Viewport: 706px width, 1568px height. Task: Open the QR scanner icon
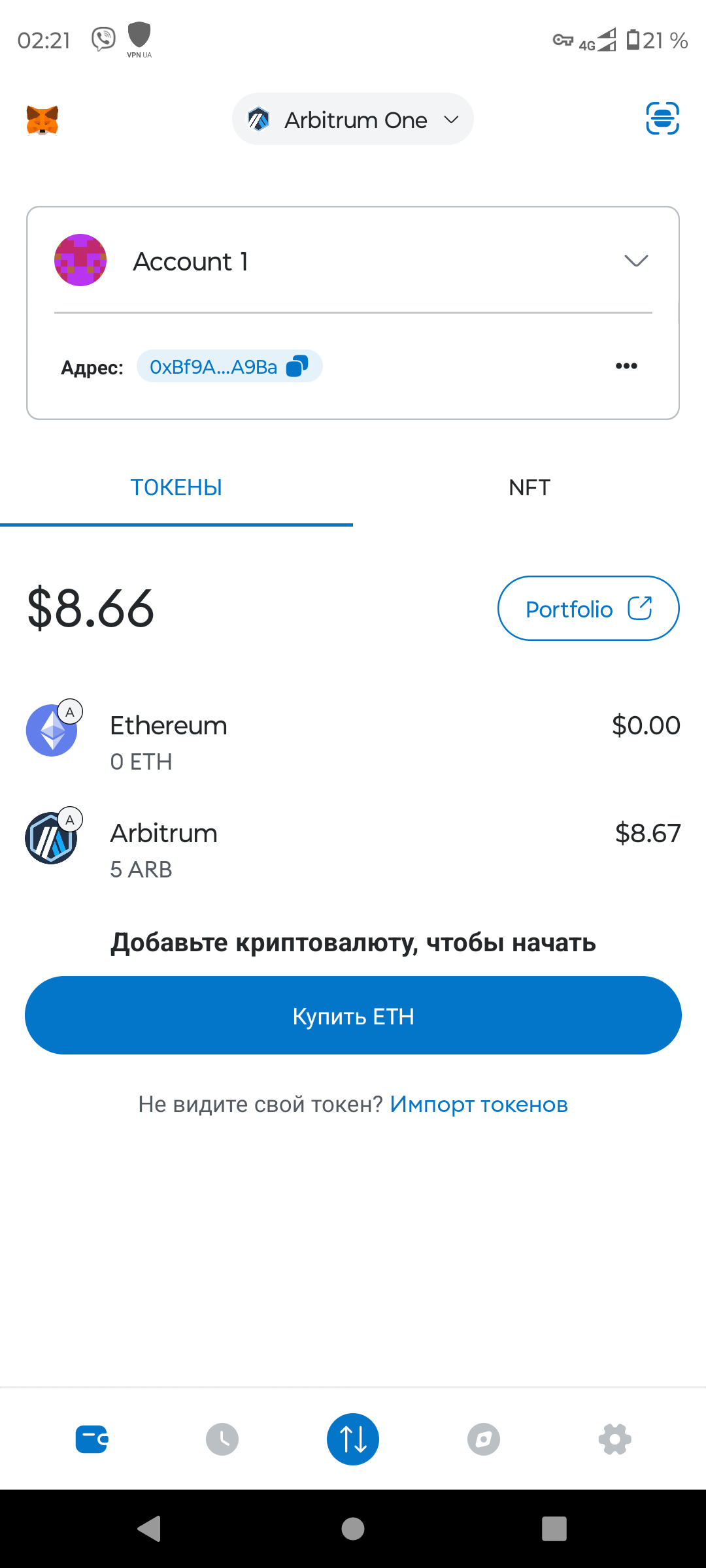(x=662, y=119)
